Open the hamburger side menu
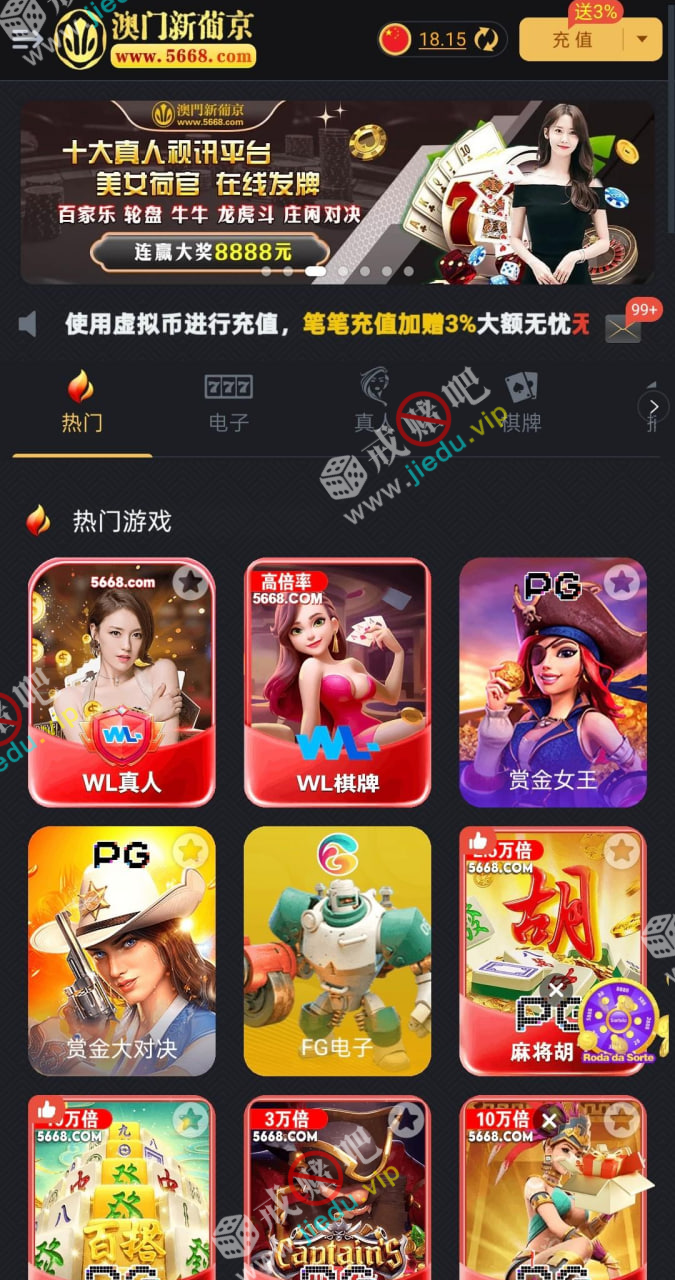The image size is (675, 1280). point(26,40)
